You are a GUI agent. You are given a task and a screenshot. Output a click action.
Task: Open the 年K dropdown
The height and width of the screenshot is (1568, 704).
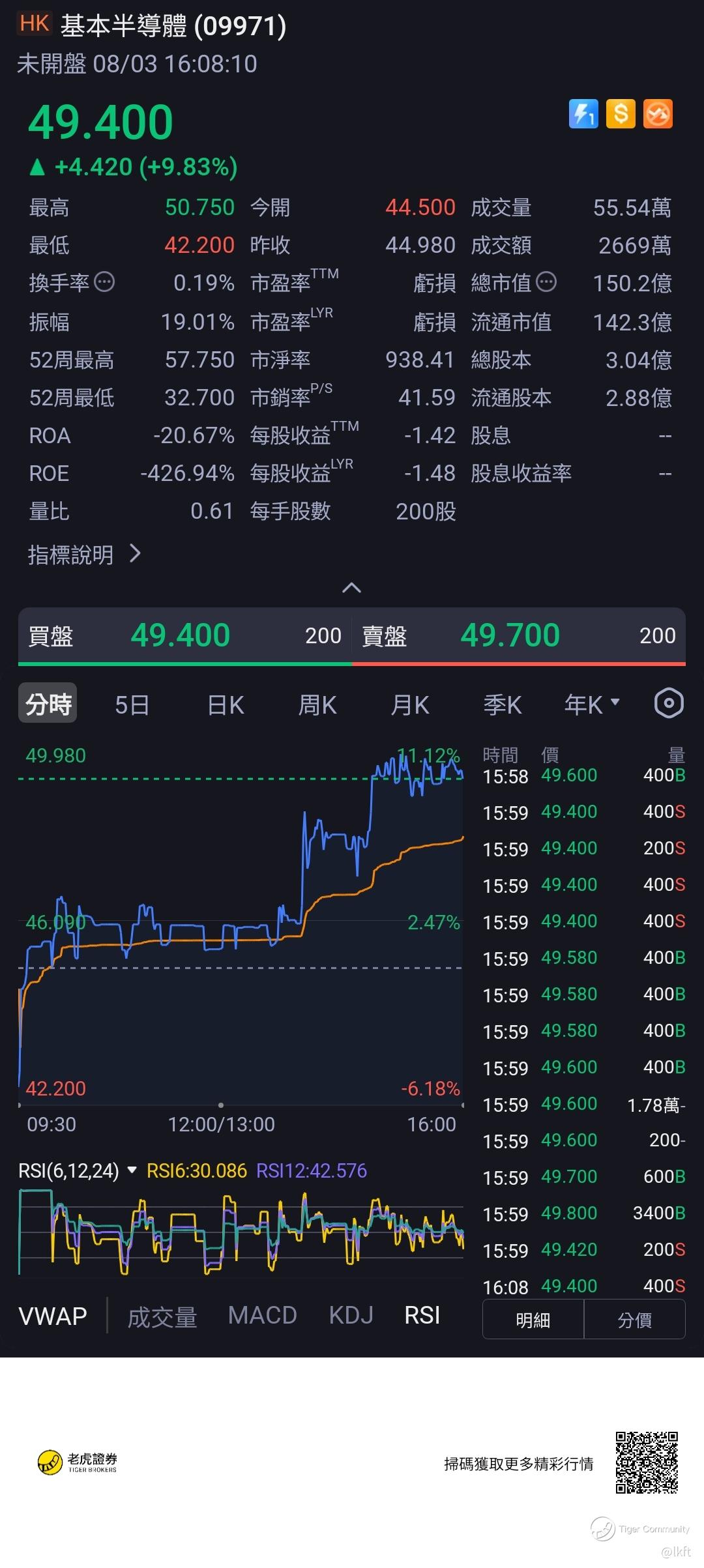(x=592, y=704)
